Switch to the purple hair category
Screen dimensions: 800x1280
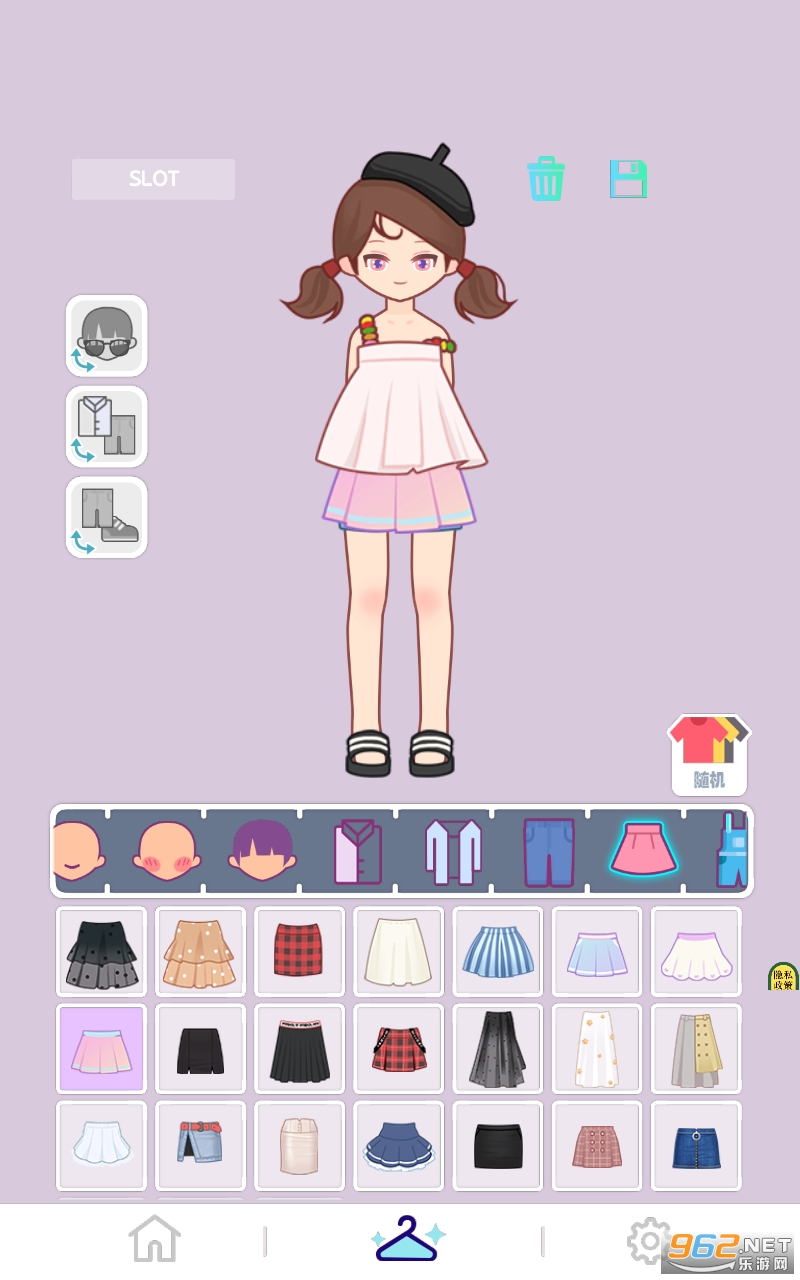[x=263, y=851]
